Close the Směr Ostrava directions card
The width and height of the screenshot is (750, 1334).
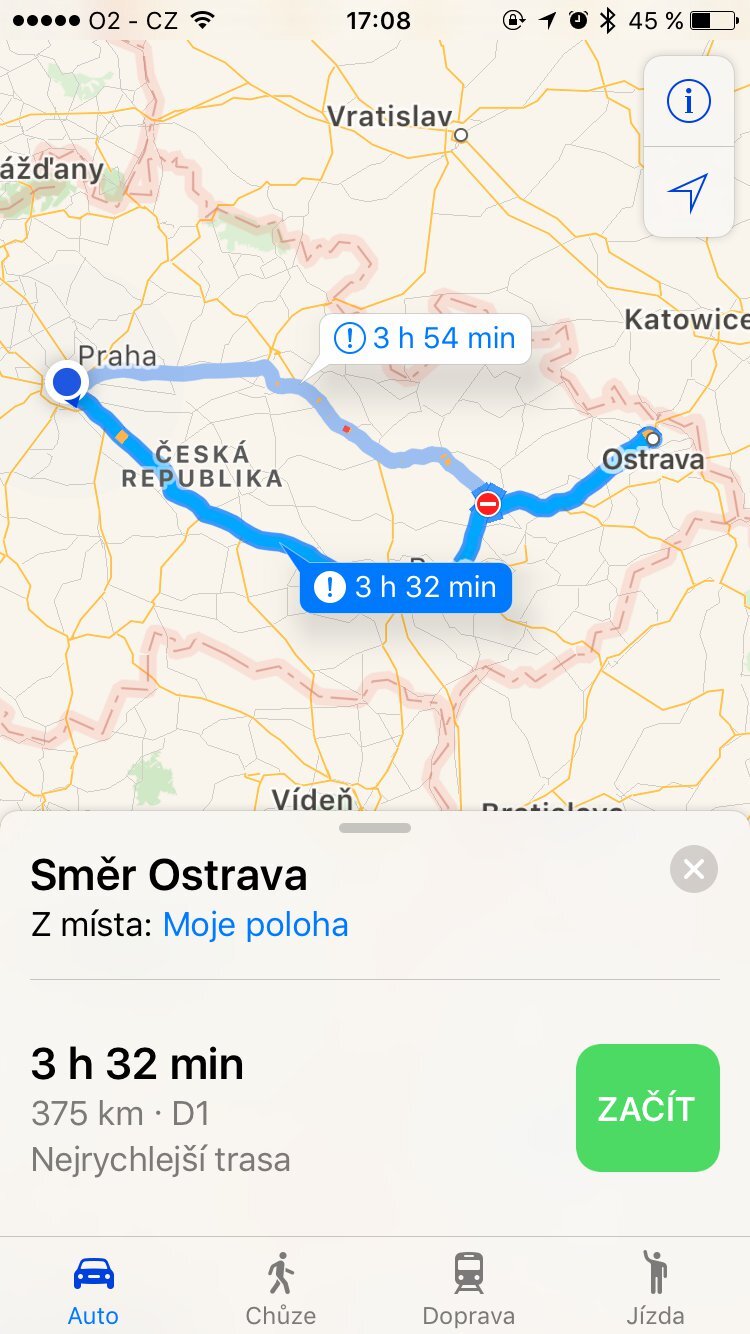click(694, 869)
